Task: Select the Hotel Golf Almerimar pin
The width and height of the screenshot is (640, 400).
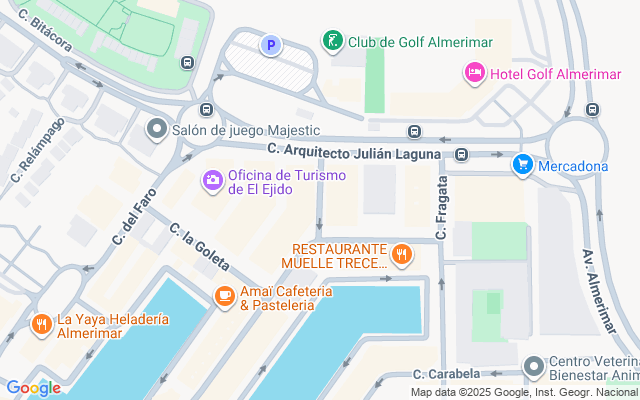Action: click(x=474, y=72)
